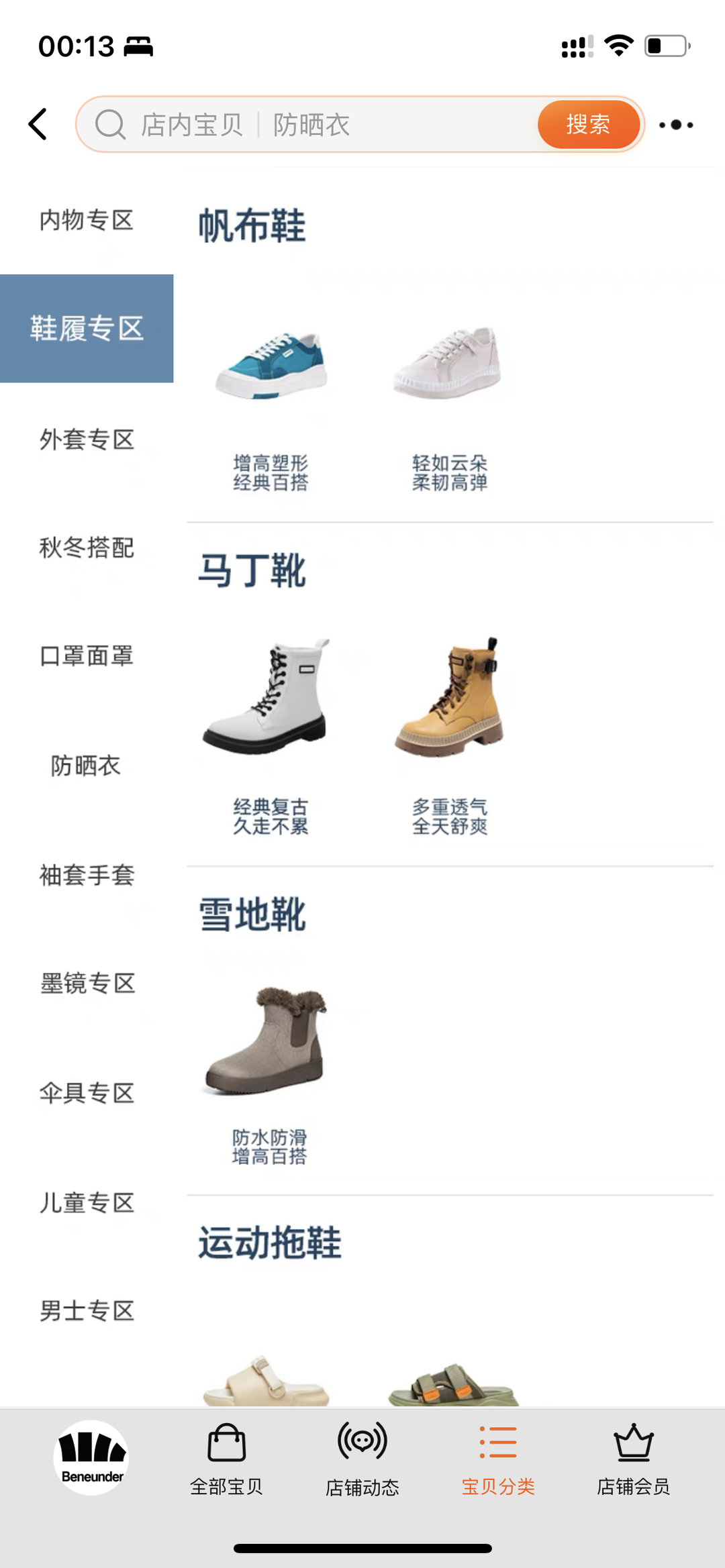
Task: Open the 外套专区 category
Action: (87, 439)
